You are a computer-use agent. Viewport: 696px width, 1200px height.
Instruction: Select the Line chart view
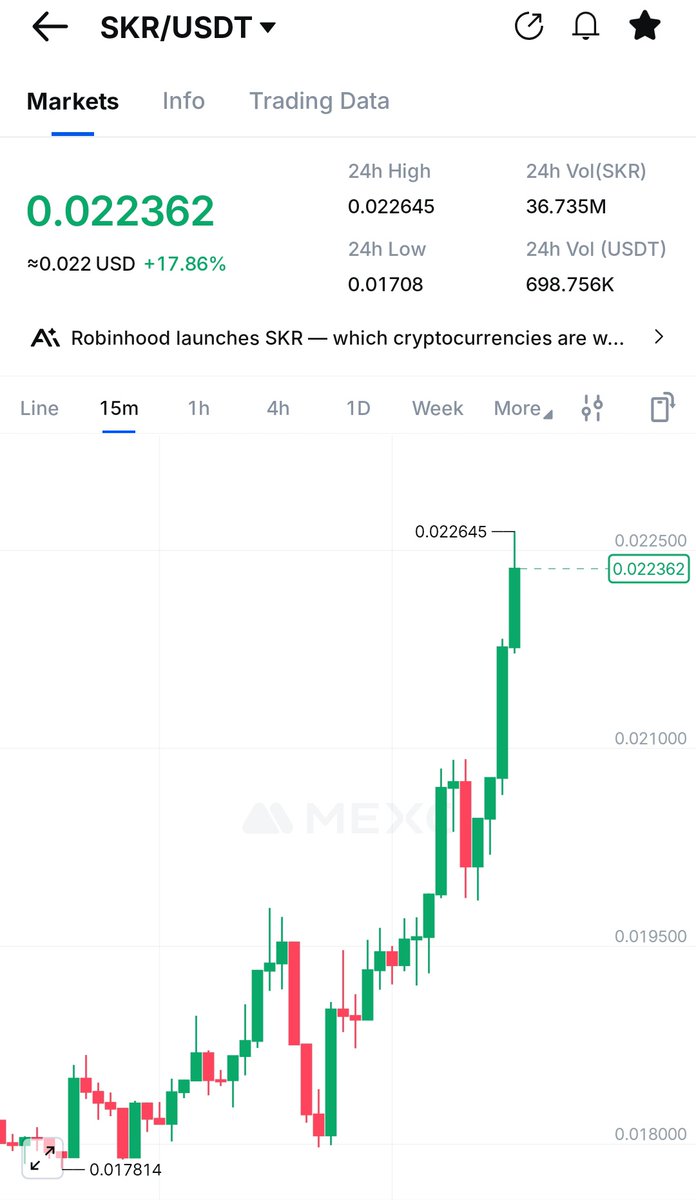tap(39, 408)
